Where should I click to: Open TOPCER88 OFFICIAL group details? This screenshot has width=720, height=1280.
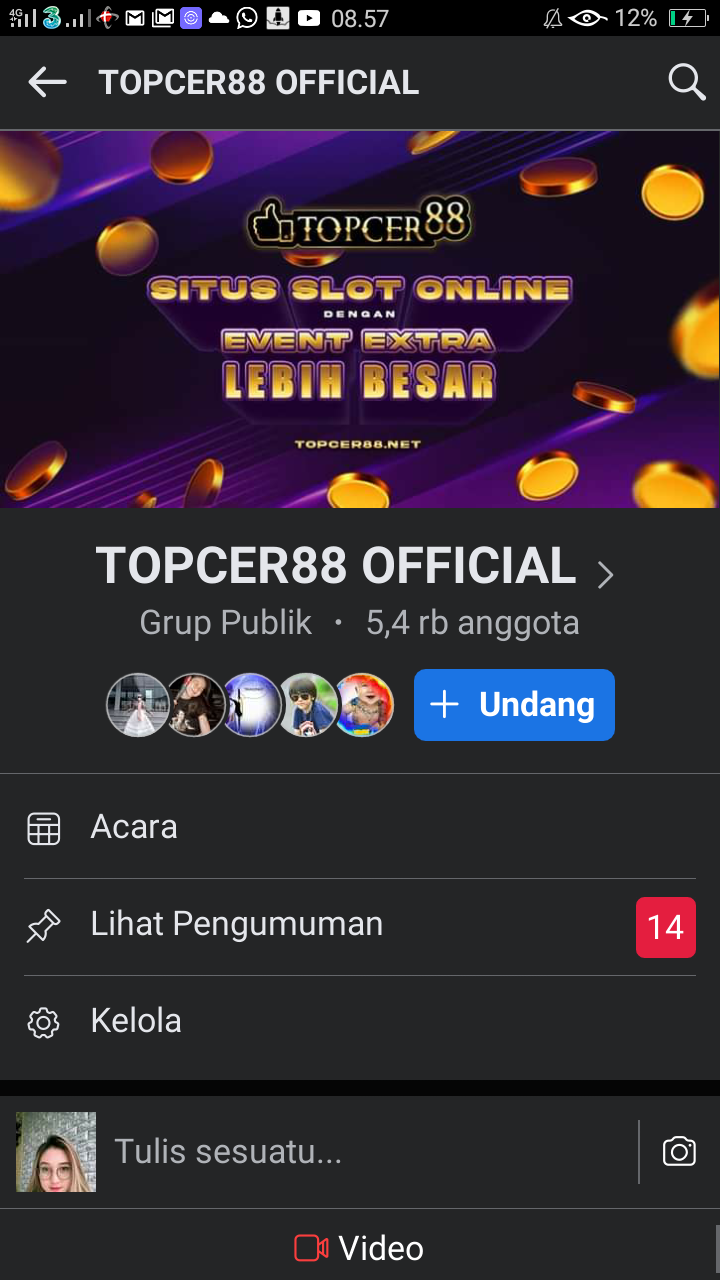[x=354, y=567]
